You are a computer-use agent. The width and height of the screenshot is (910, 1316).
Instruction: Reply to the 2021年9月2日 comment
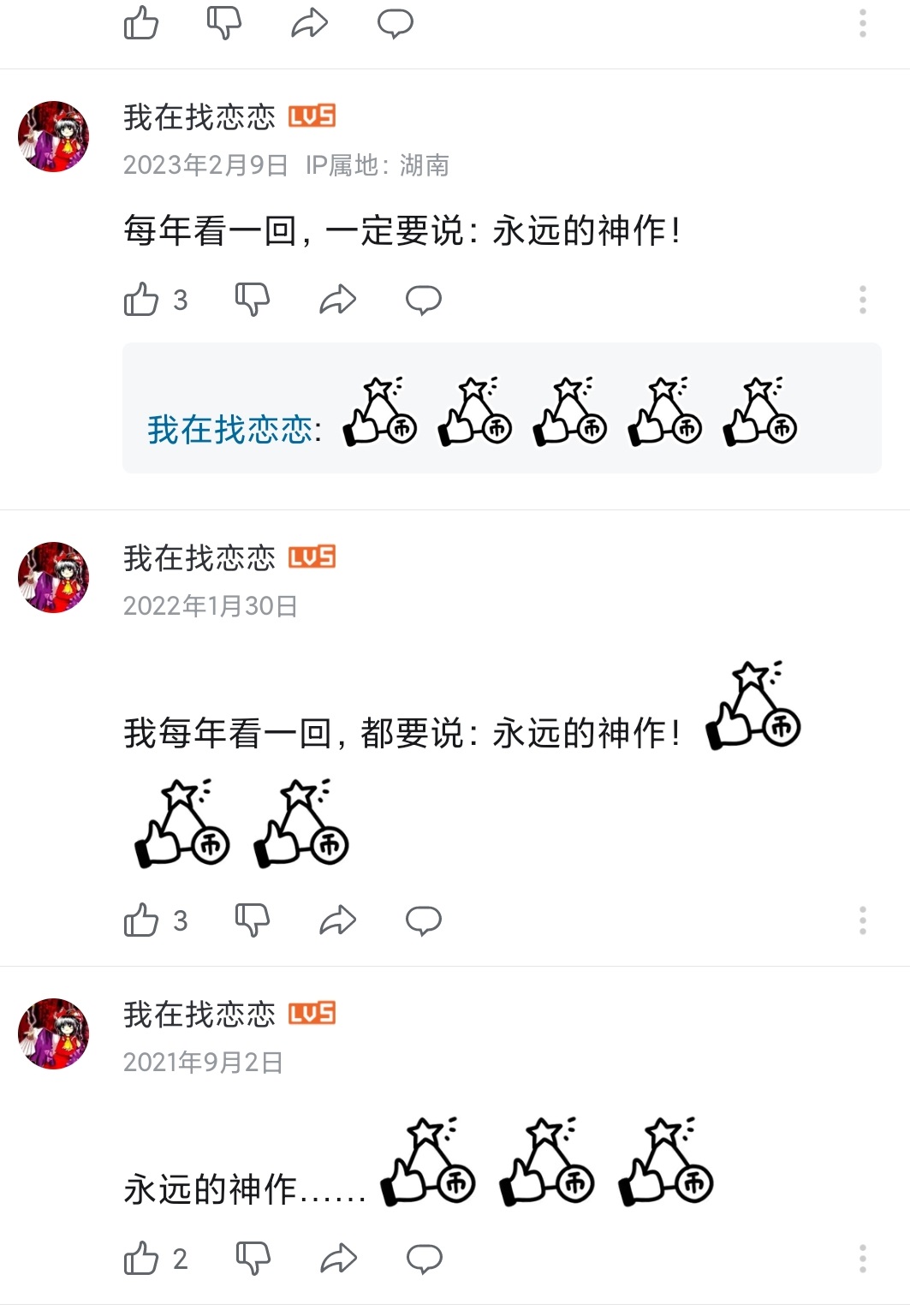pyautogui.click(x=423, y=1259)
